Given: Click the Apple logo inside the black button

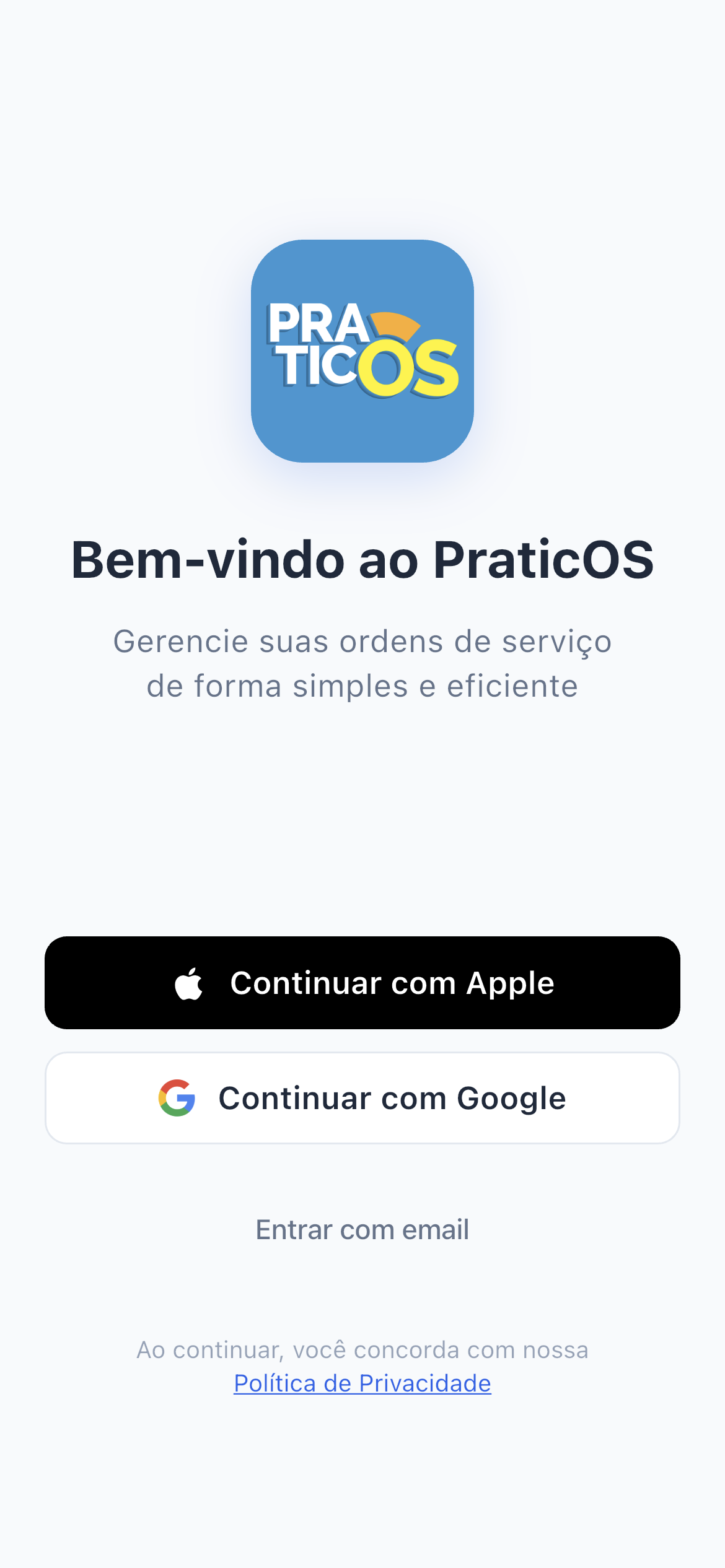Looking at the screenshot, I should [x=189, y=982].
